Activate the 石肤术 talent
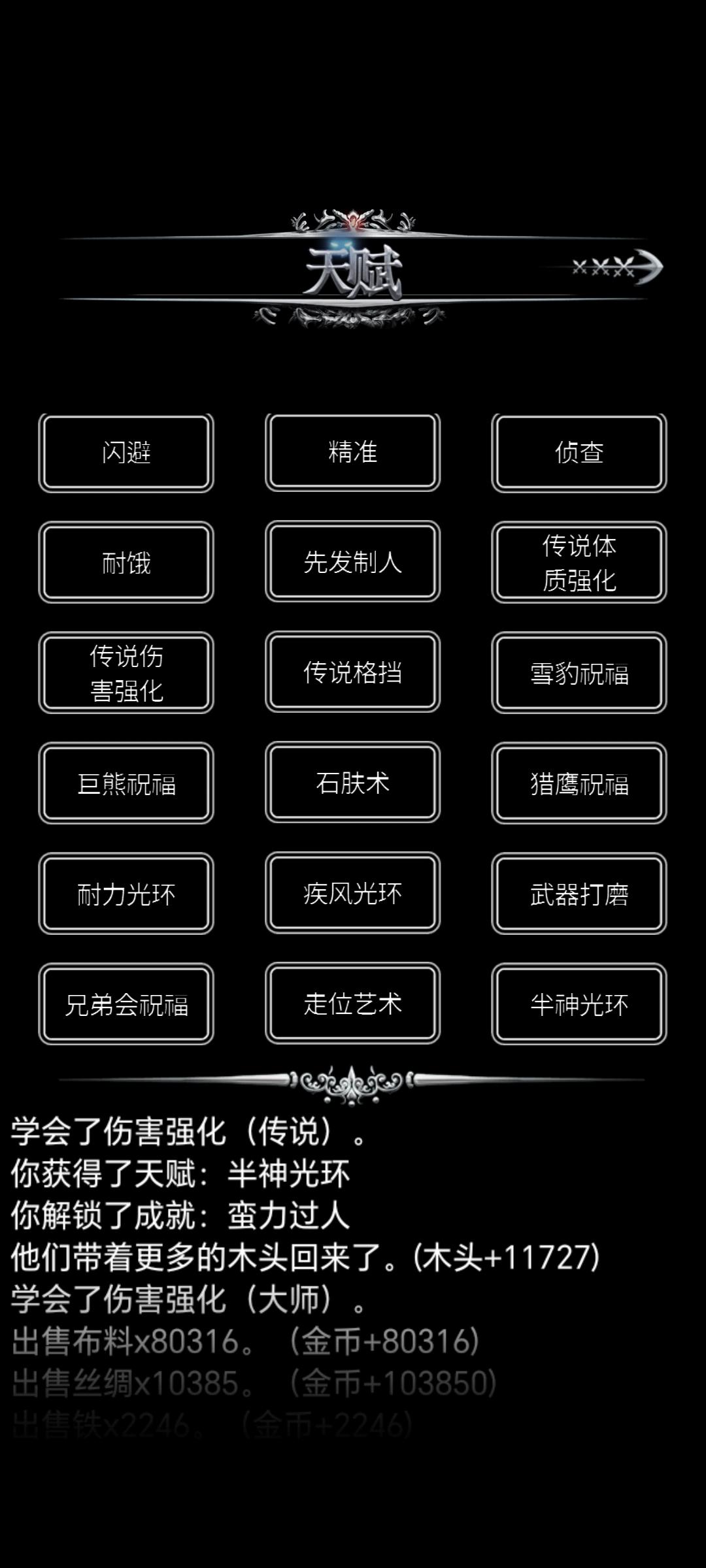This screenshot has width=706, height=1568. click(352, 784)
